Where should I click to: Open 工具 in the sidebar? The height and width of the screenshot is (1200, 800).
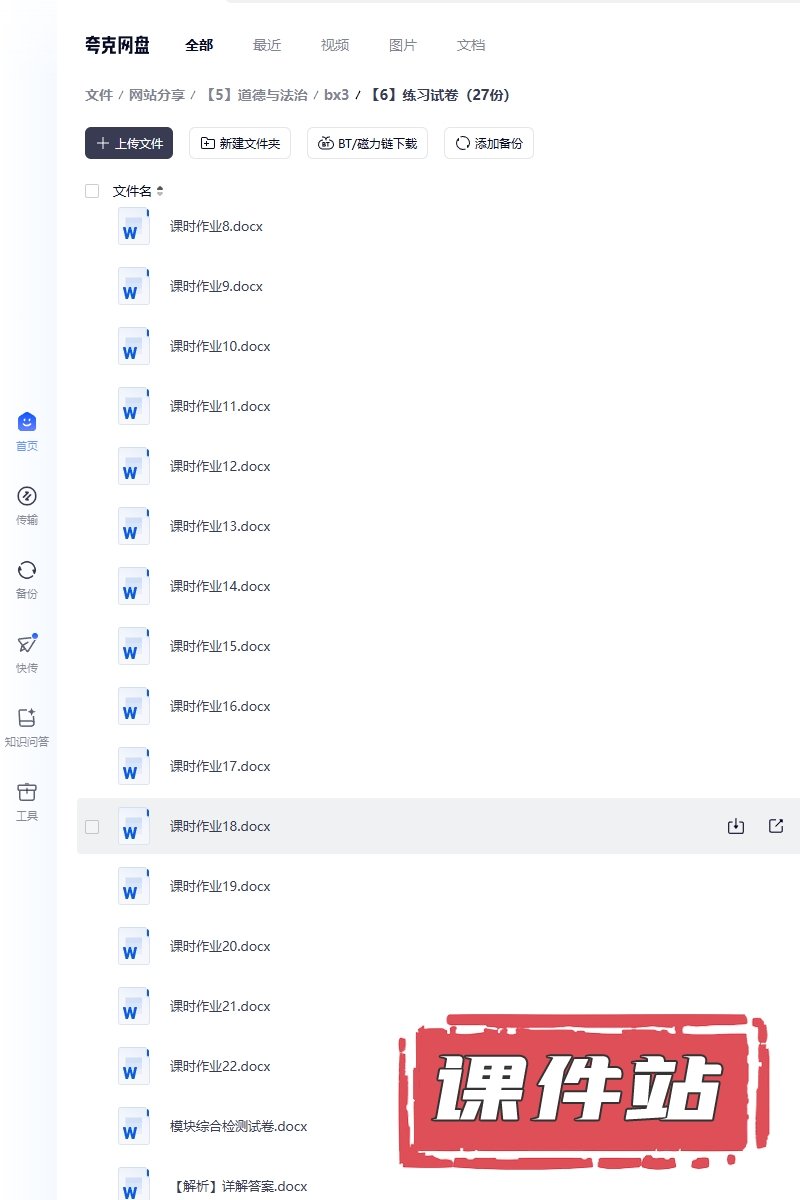[27, 801]
